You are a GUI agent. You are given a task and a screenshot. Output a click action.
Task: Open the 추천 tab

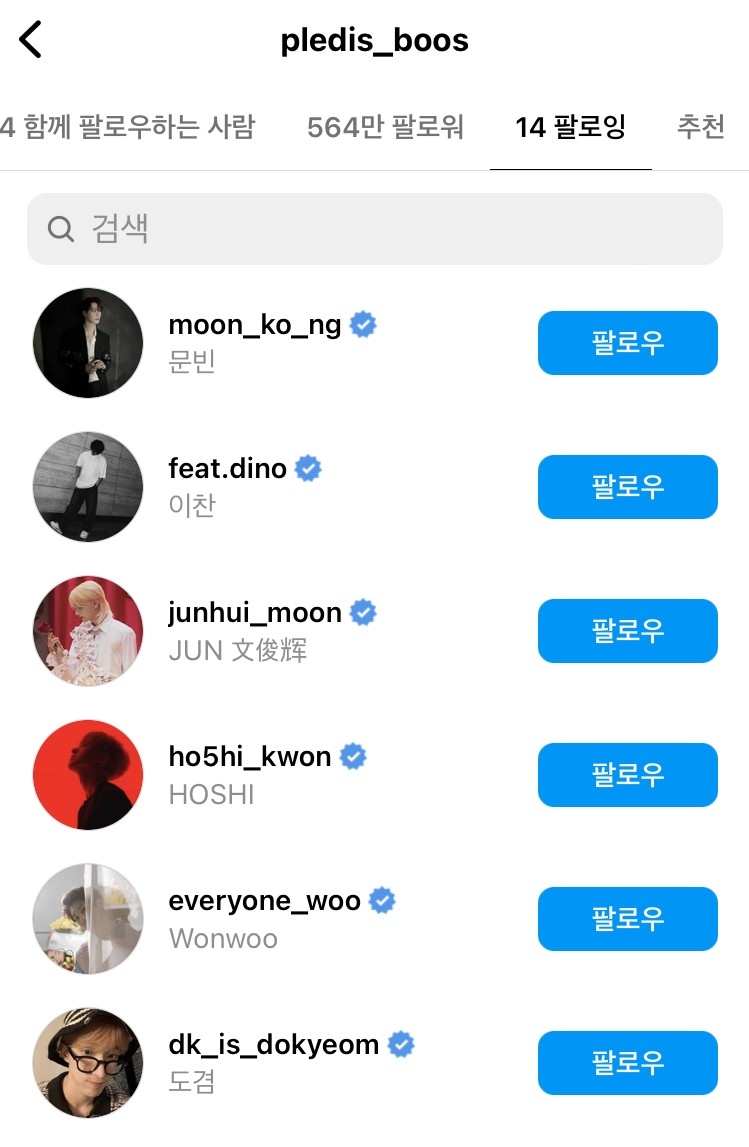pos(700,128)
